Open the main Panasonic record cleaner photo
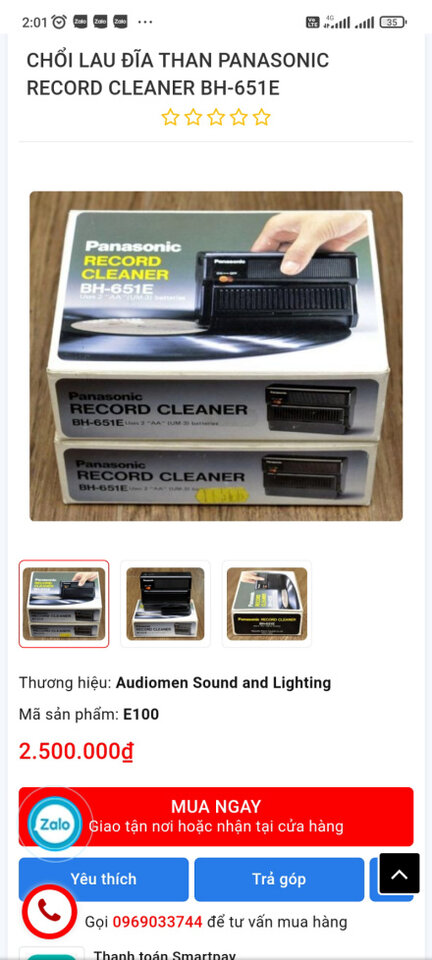Screen dimensions: 432x960 pyautogui.click(x=216, y=356)
